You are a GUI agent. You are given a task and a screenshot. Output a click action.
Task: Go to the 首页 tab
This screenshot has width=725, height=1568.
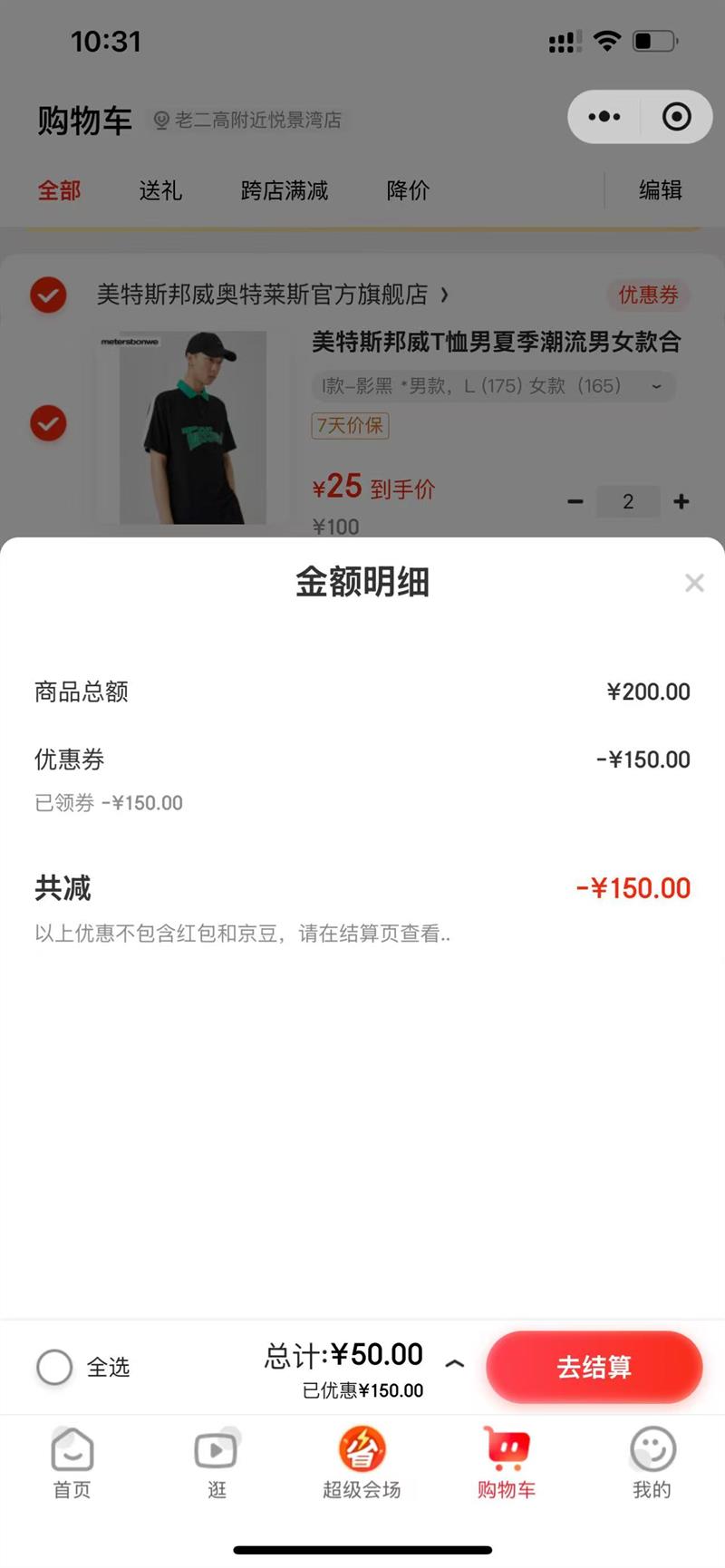pyautogui.click(x=72, y=1461)
